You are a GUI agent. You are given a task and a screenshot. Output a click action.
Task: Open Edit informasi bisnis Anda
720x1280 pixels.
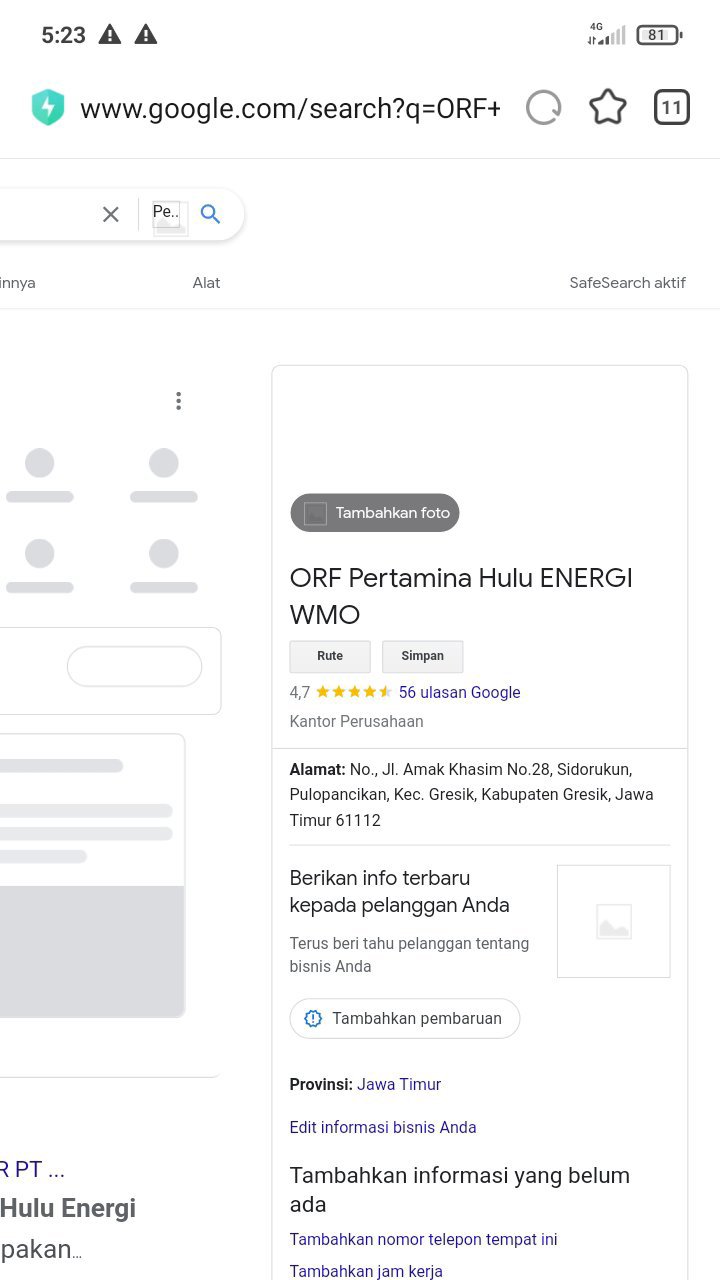pos(383,1127)
